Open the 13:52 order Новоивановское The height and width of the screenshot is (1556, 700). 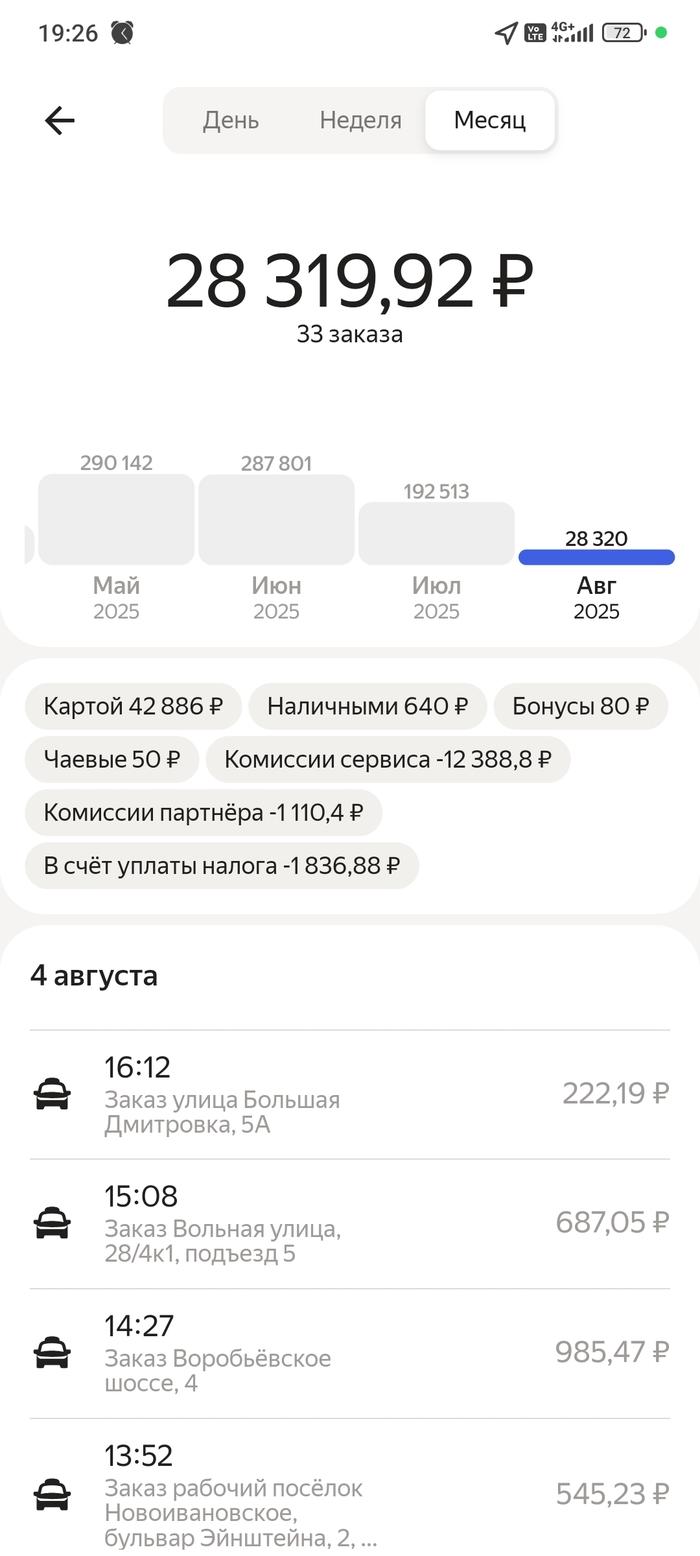pyautogui.click(x=350, y=1494)
